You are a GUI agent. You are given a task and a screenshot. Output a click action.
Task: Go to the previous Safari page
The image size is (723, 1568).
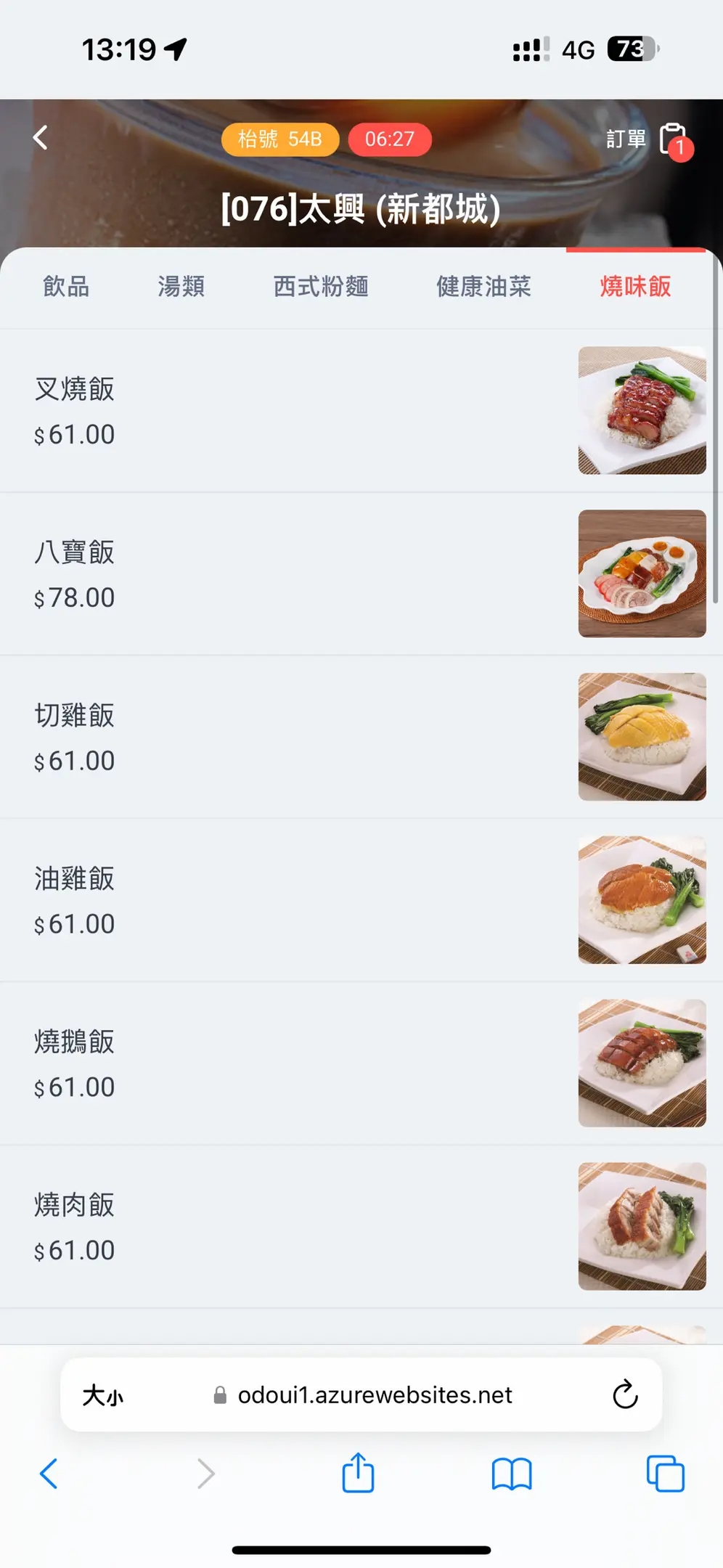coord(49,1474)
